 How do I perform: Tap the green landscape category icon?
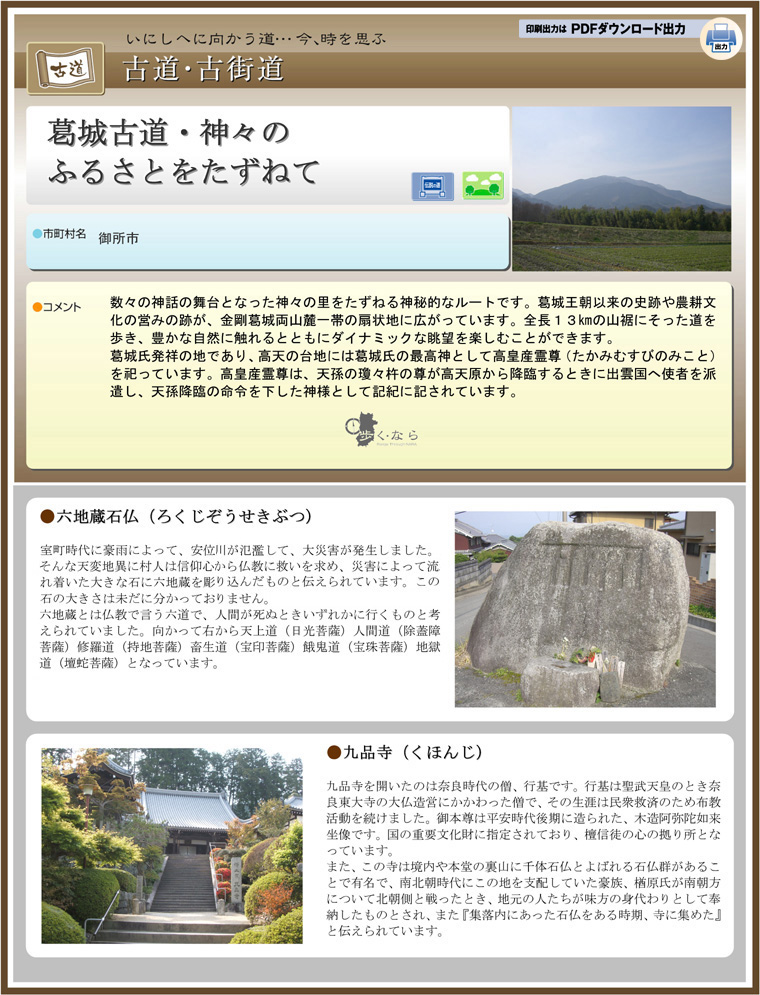pyautogui.click(x=483, y=186)
